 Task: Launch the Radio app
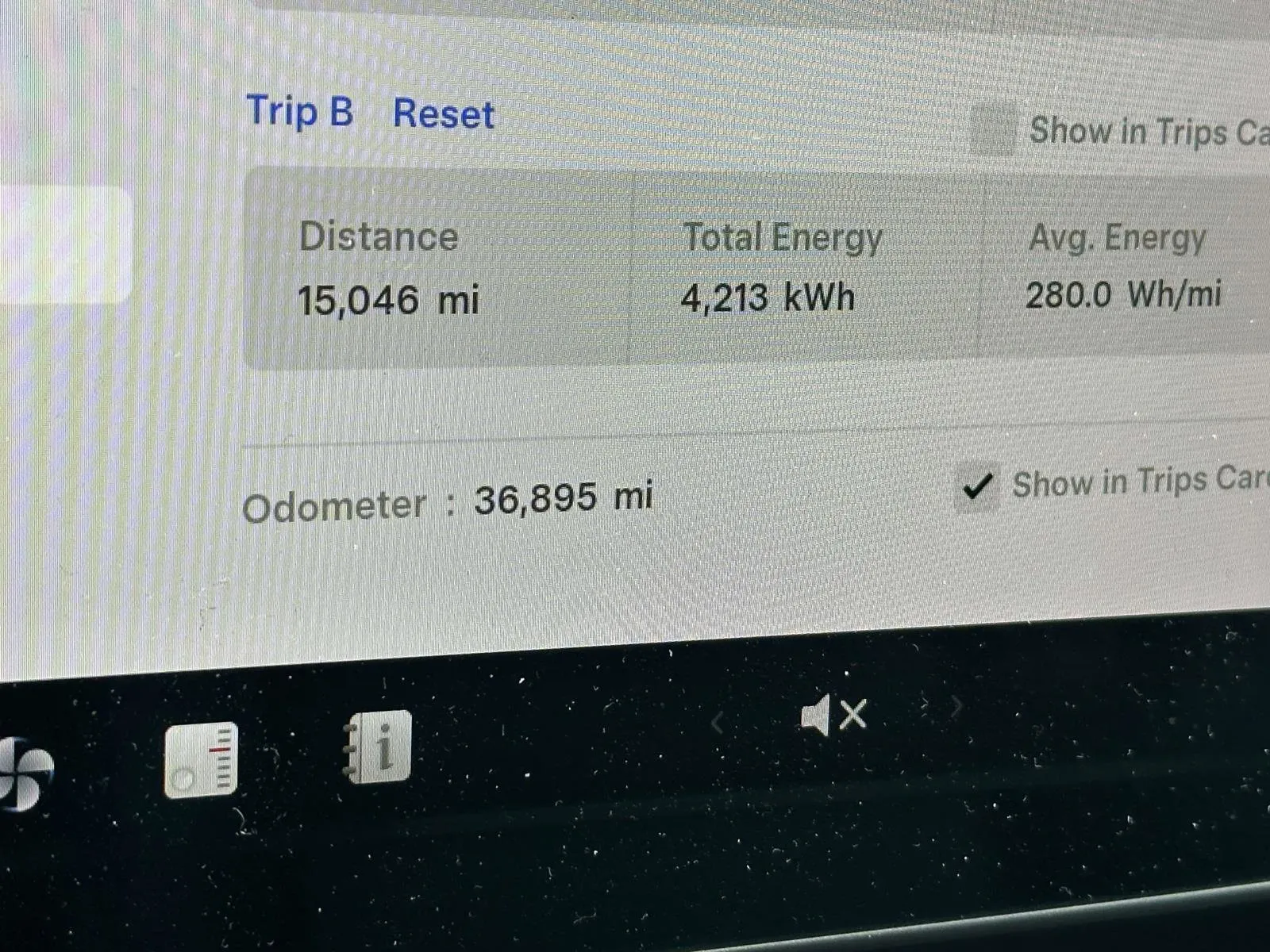tap(201, 760)
